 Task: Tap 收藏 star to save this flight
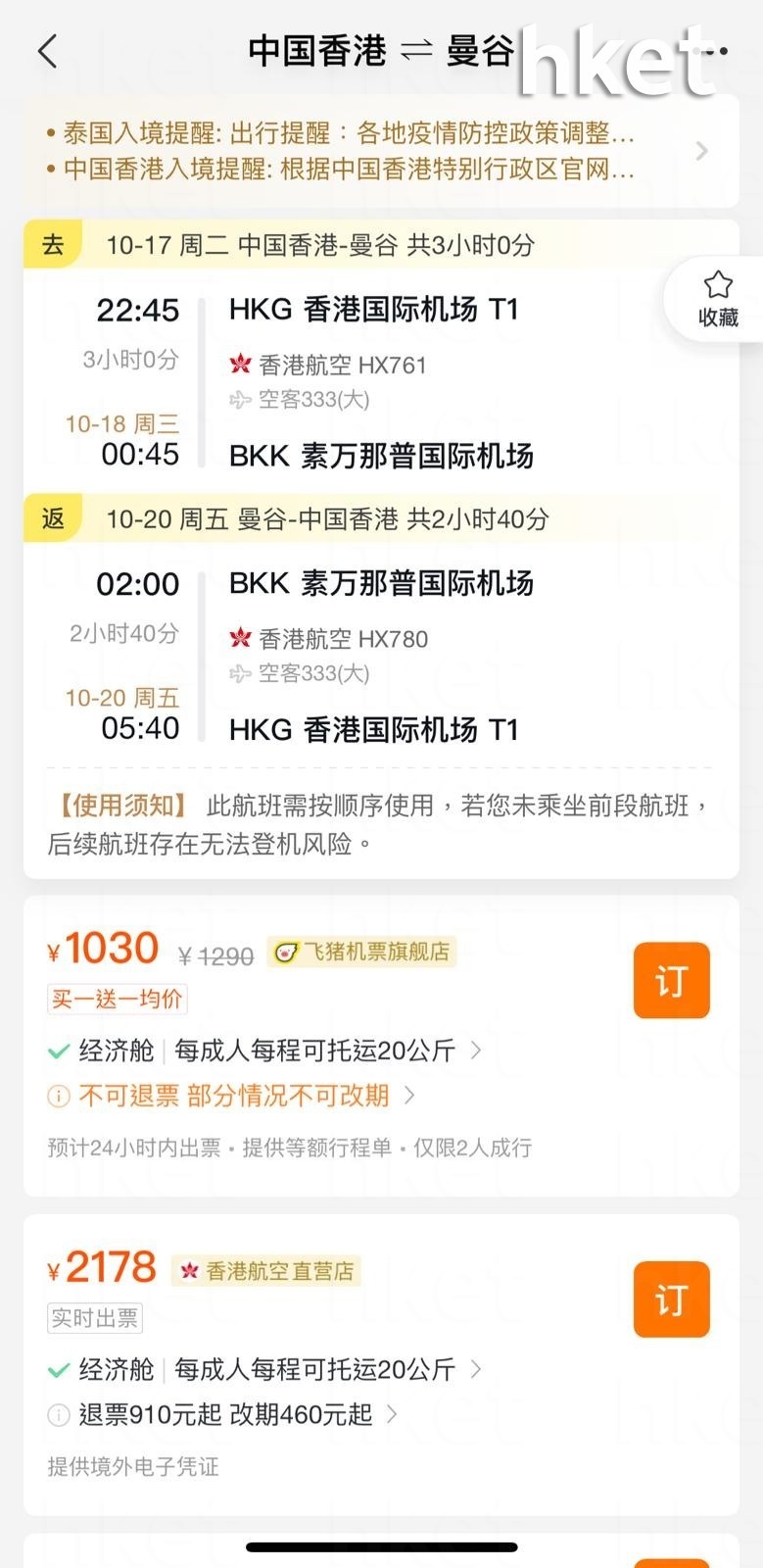[717, 299]
